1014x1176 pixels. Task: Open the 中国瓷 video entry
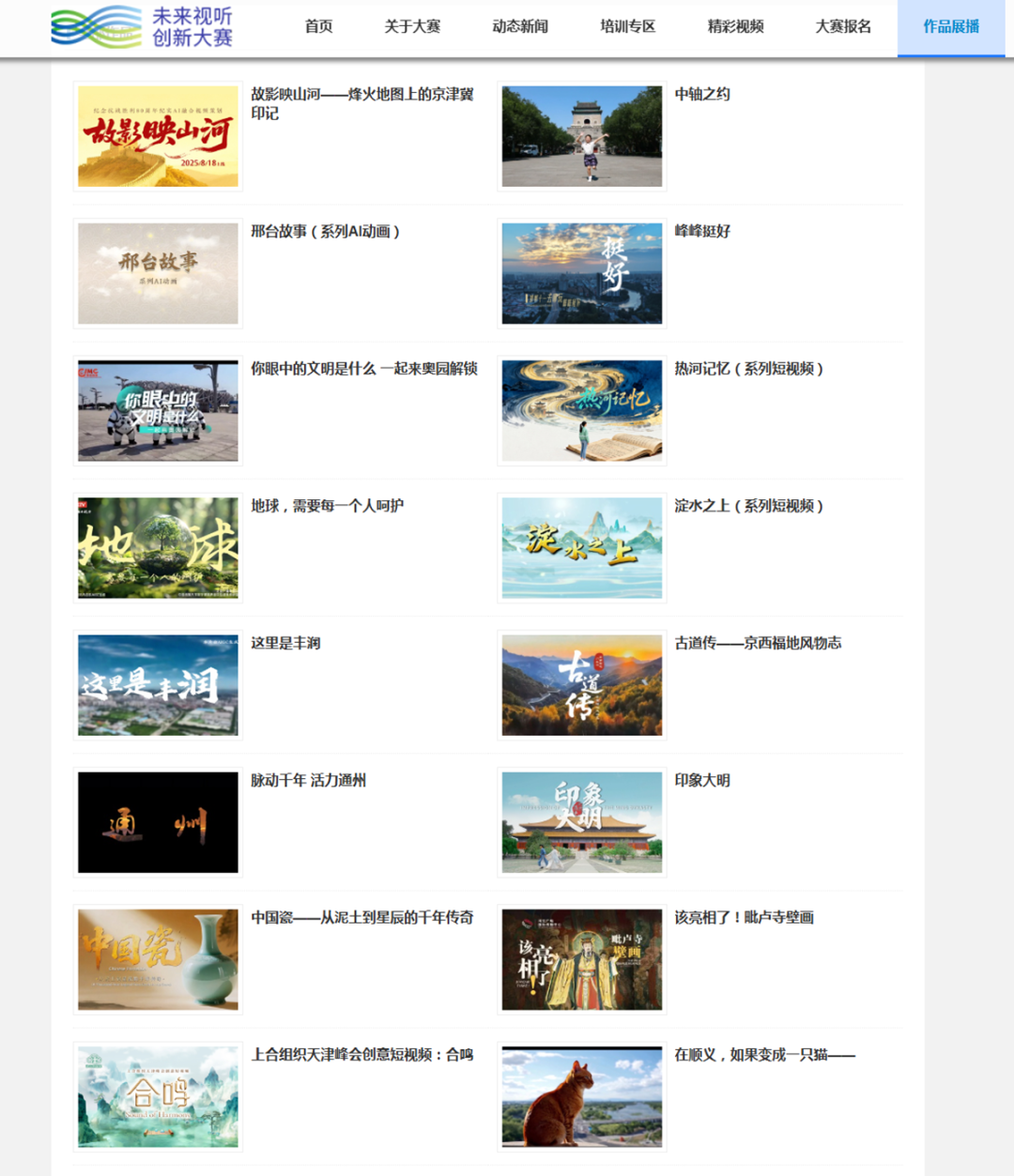[x=158, y=959]
